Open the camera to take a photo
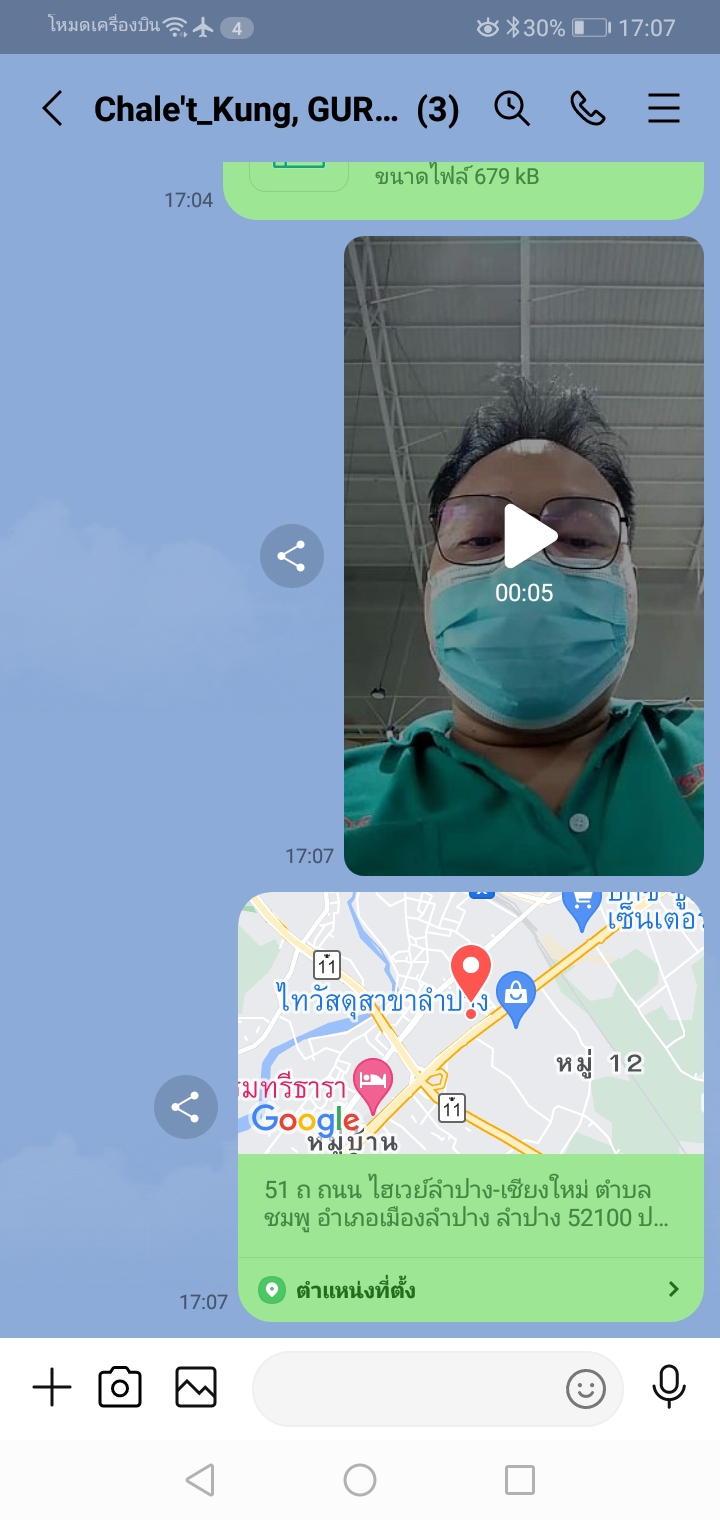The image size is (720, 1520). click(120, 1388)
